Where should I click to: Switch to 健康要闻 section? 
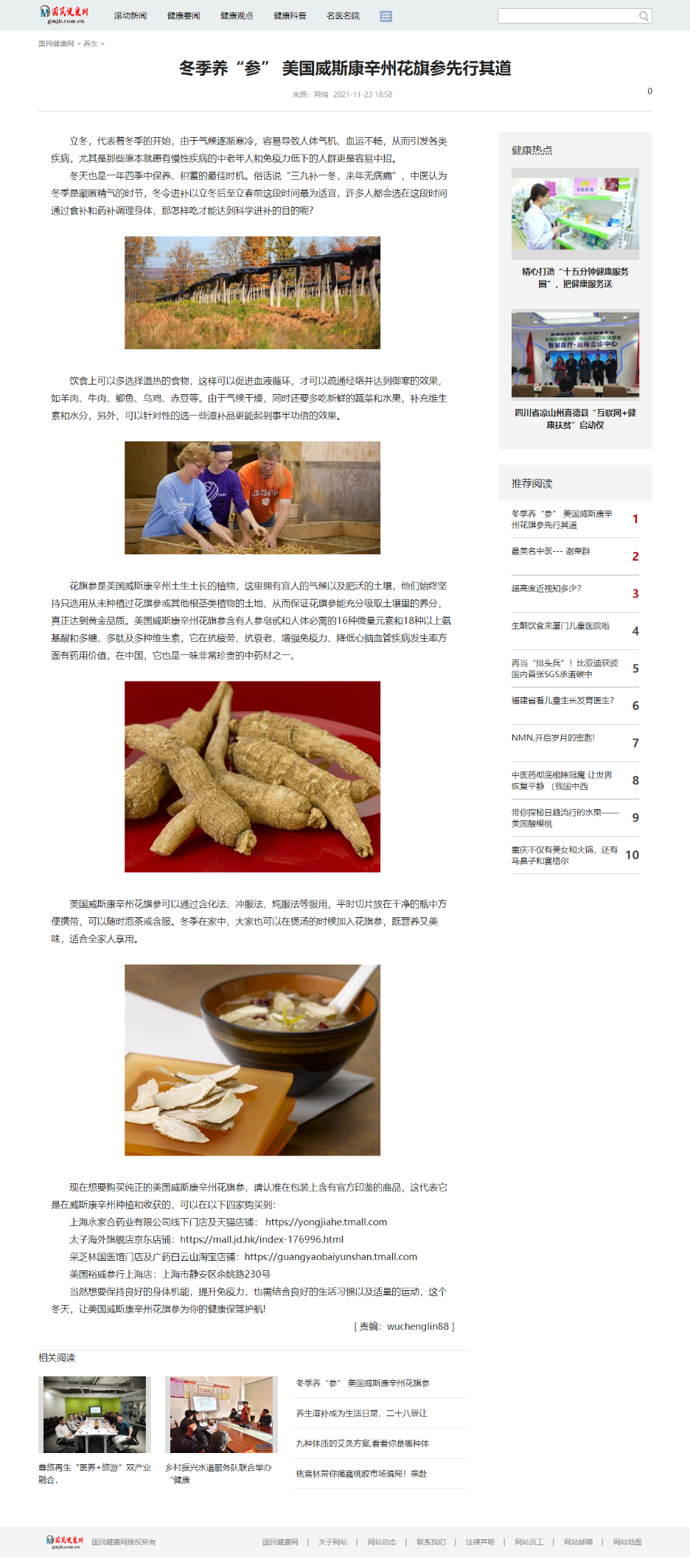point(184,16)
